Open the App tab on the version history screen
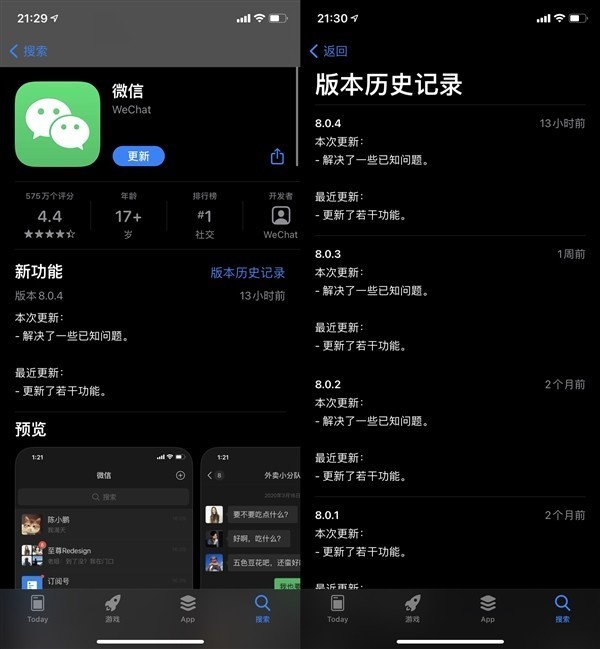Viewport: 600px width, 649px height. click(488, 609)
